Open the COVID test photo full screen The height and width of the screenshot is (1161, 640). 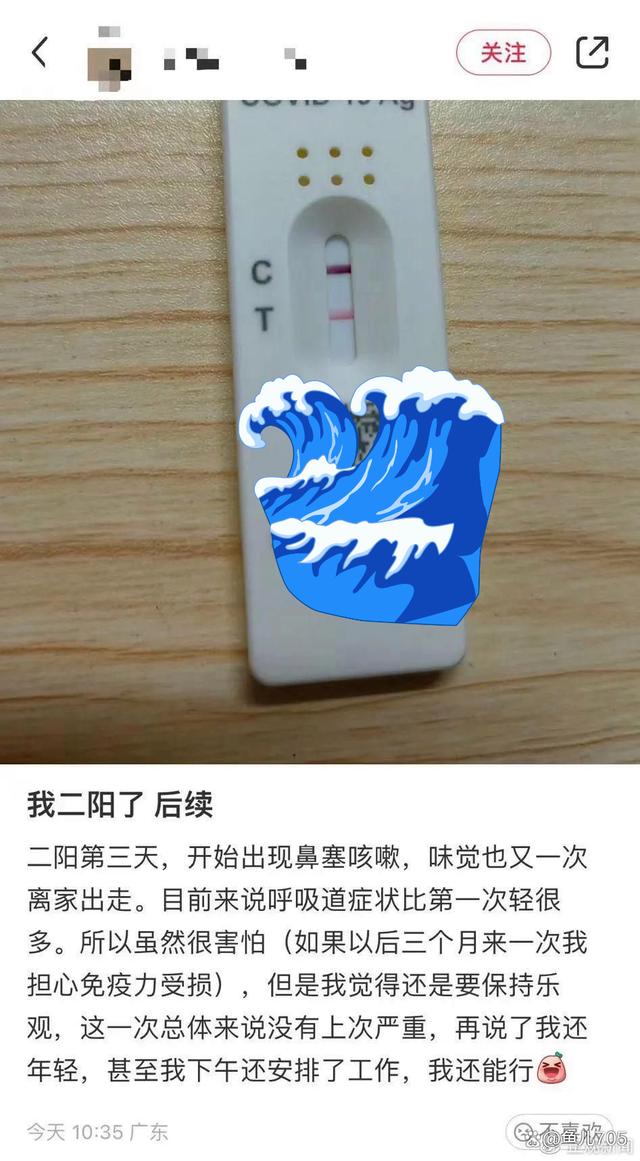coord(320,430)
